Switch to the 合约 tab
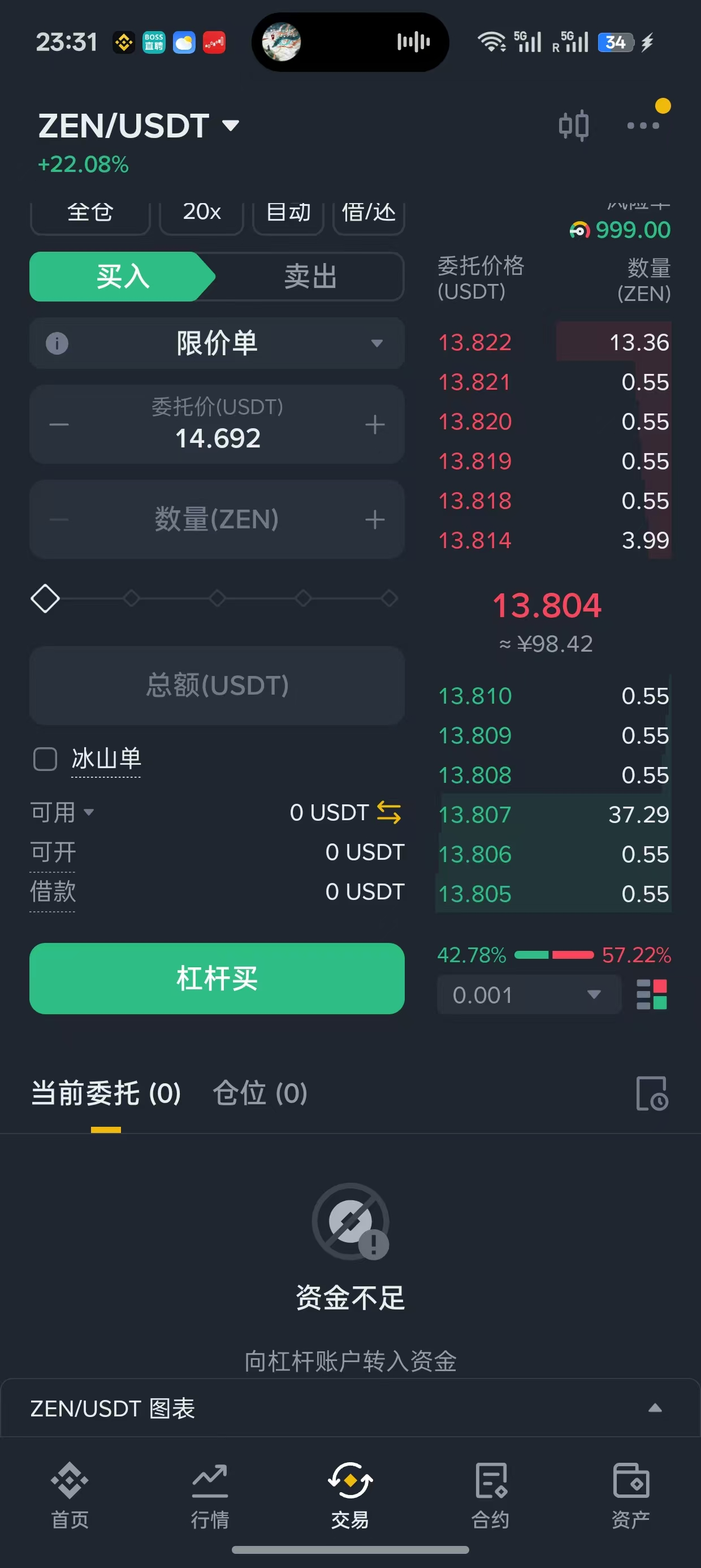The image size is (701, 1568). pyautogui.click(x=491, y=1494)
